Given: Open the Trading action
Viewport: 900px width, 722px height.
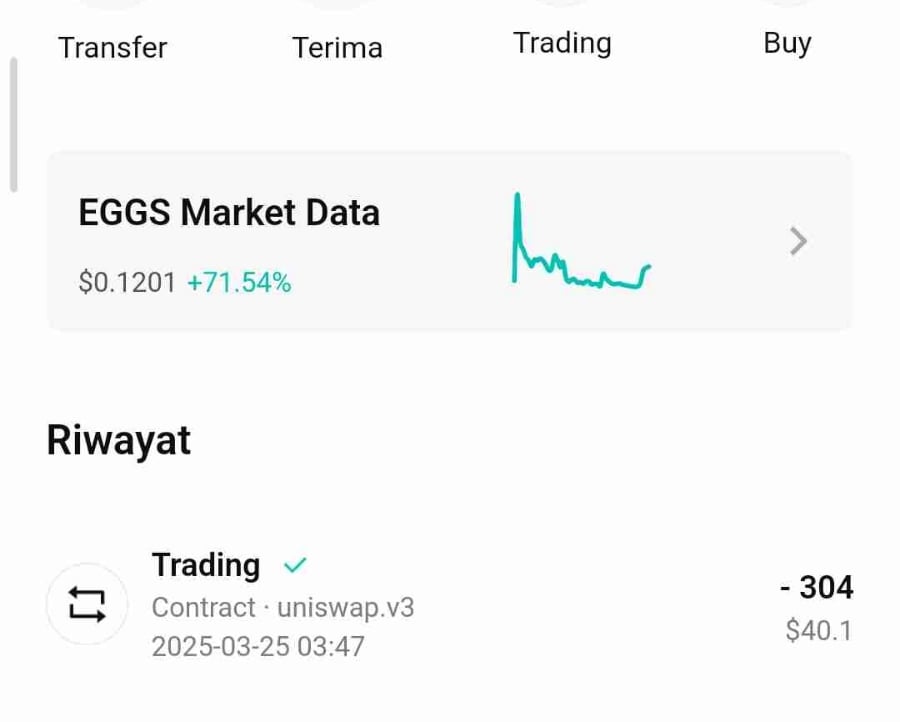Looking at the screenshot, I should coord(562,42).
